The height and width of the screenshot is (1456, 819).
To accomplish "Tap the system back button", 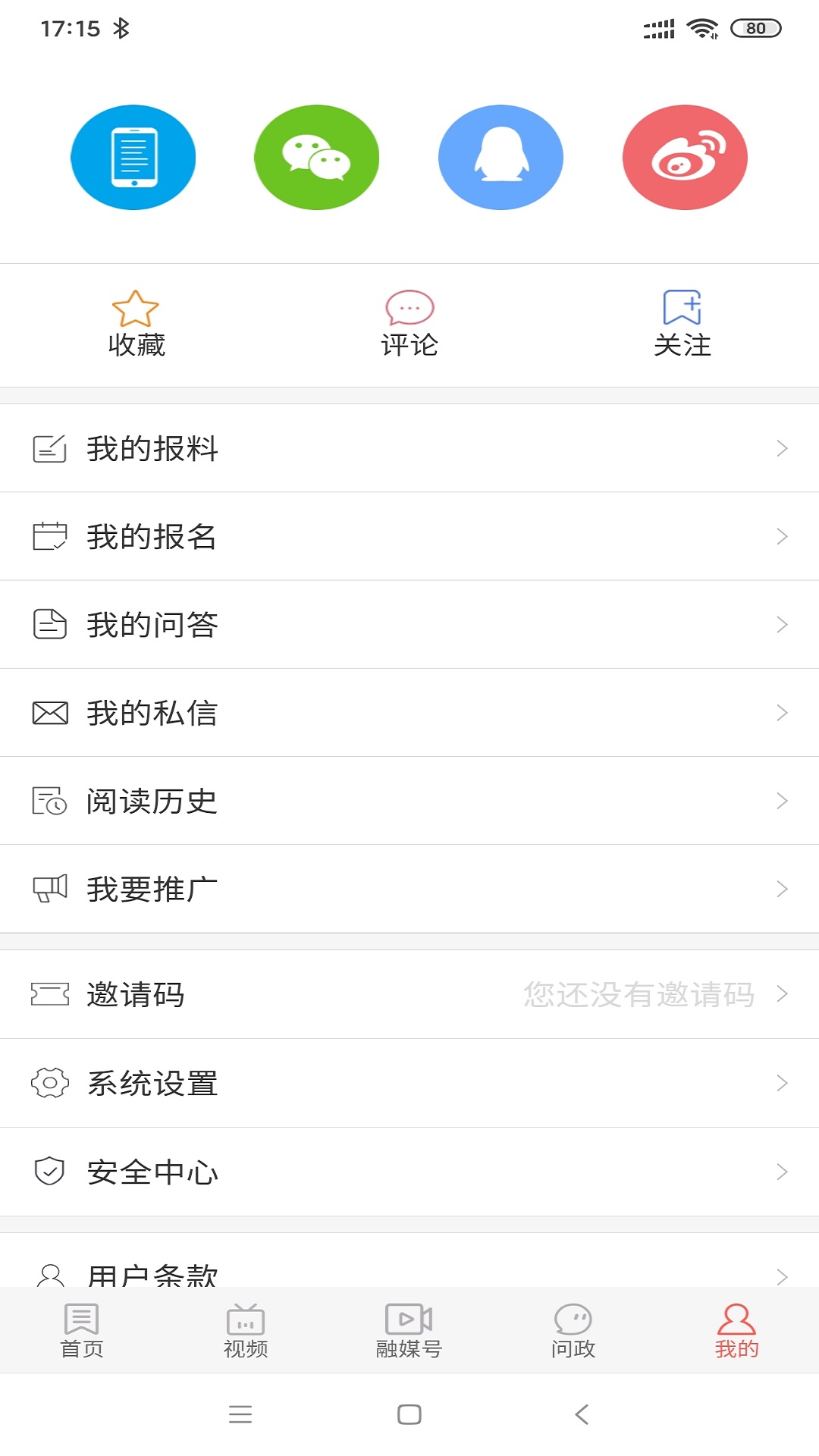I will [x=582, y=1414].
